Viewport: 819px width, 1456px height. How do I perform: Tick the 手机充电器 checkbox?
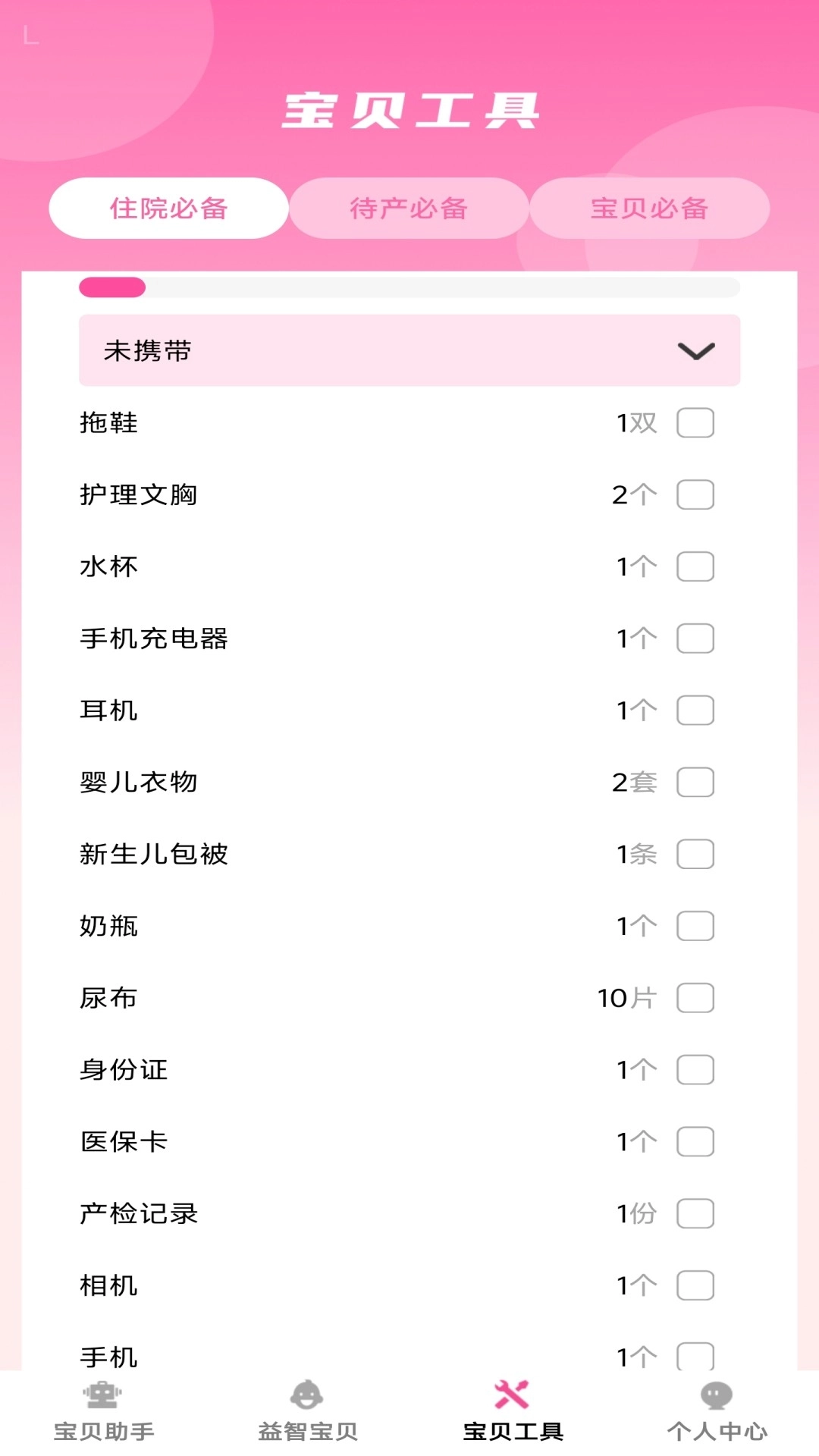click(695, 639)
